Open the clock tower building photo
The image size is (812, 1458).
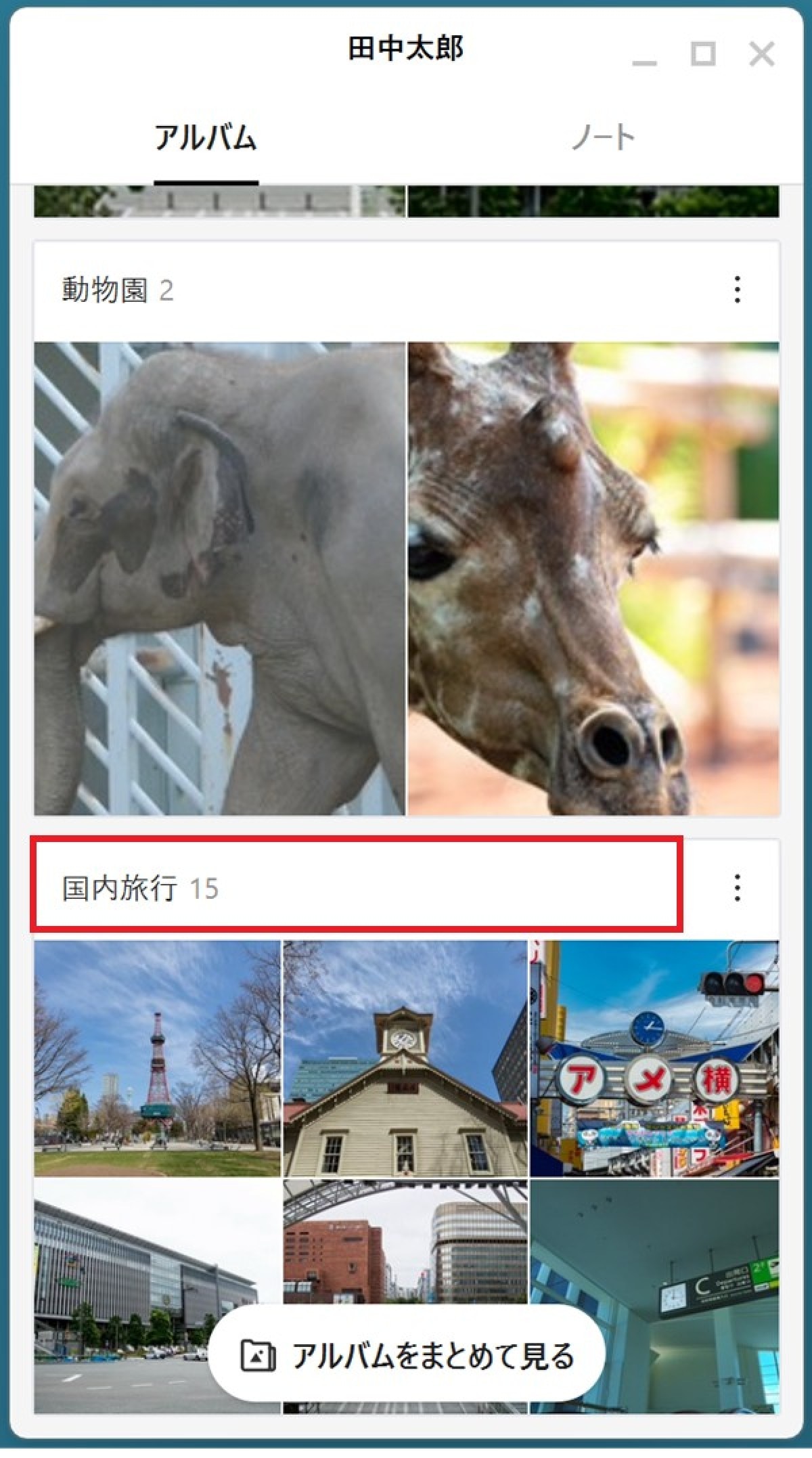[405, 1059]
